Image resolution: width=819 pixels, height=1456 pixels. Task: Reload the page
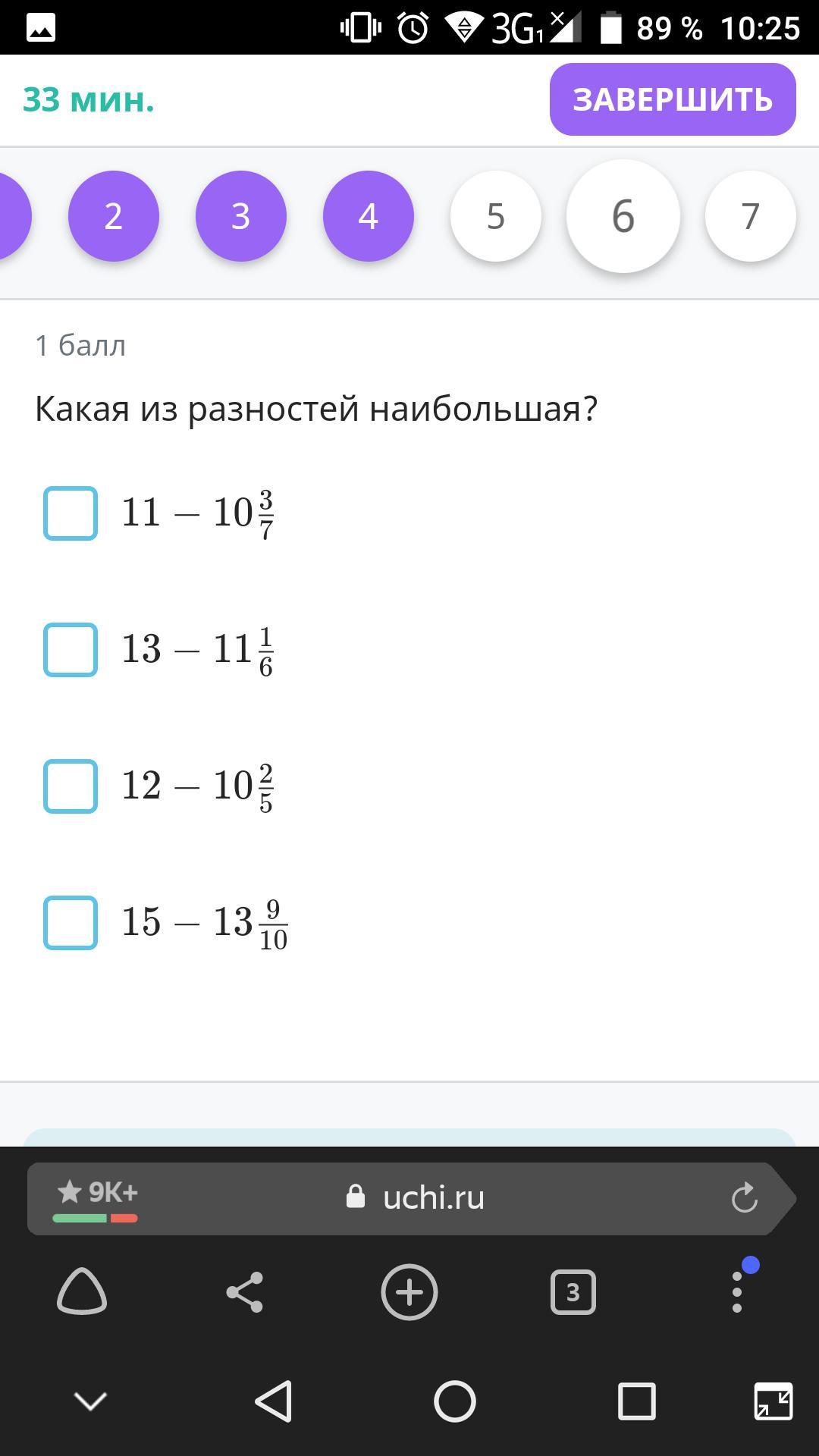745,1198
